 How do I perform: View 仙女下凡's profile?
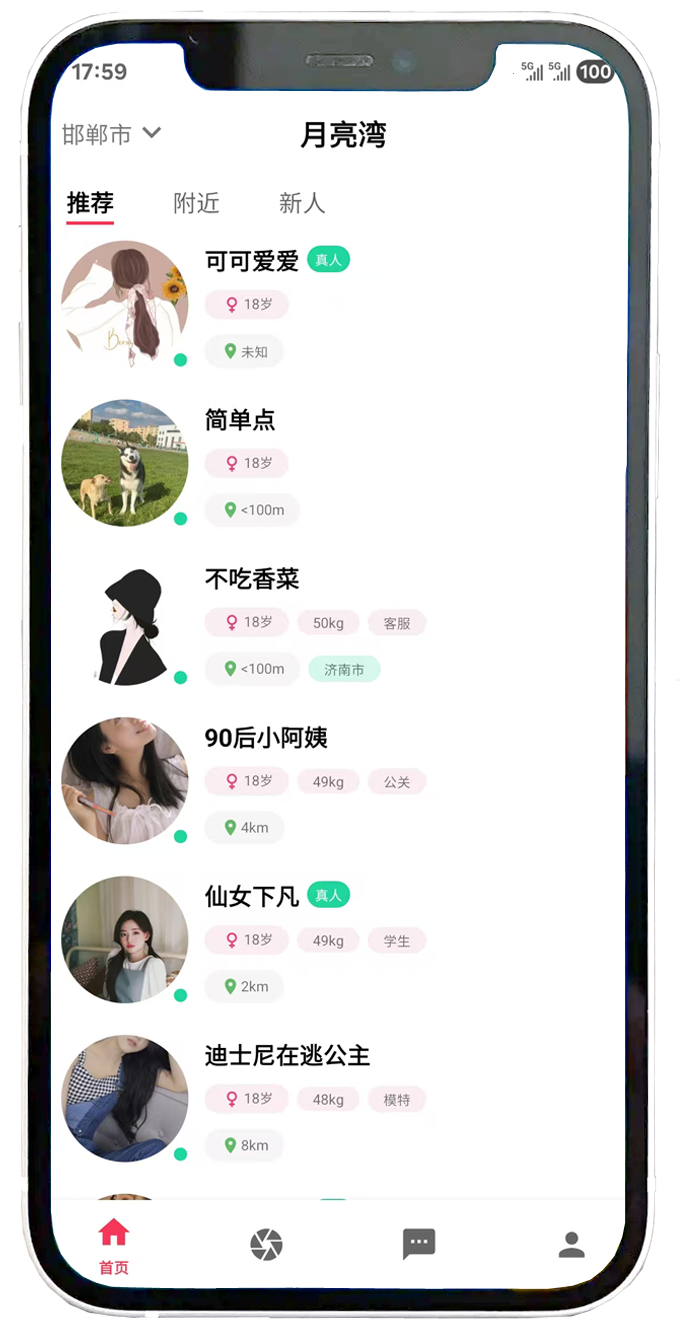(x=252, y=897)
